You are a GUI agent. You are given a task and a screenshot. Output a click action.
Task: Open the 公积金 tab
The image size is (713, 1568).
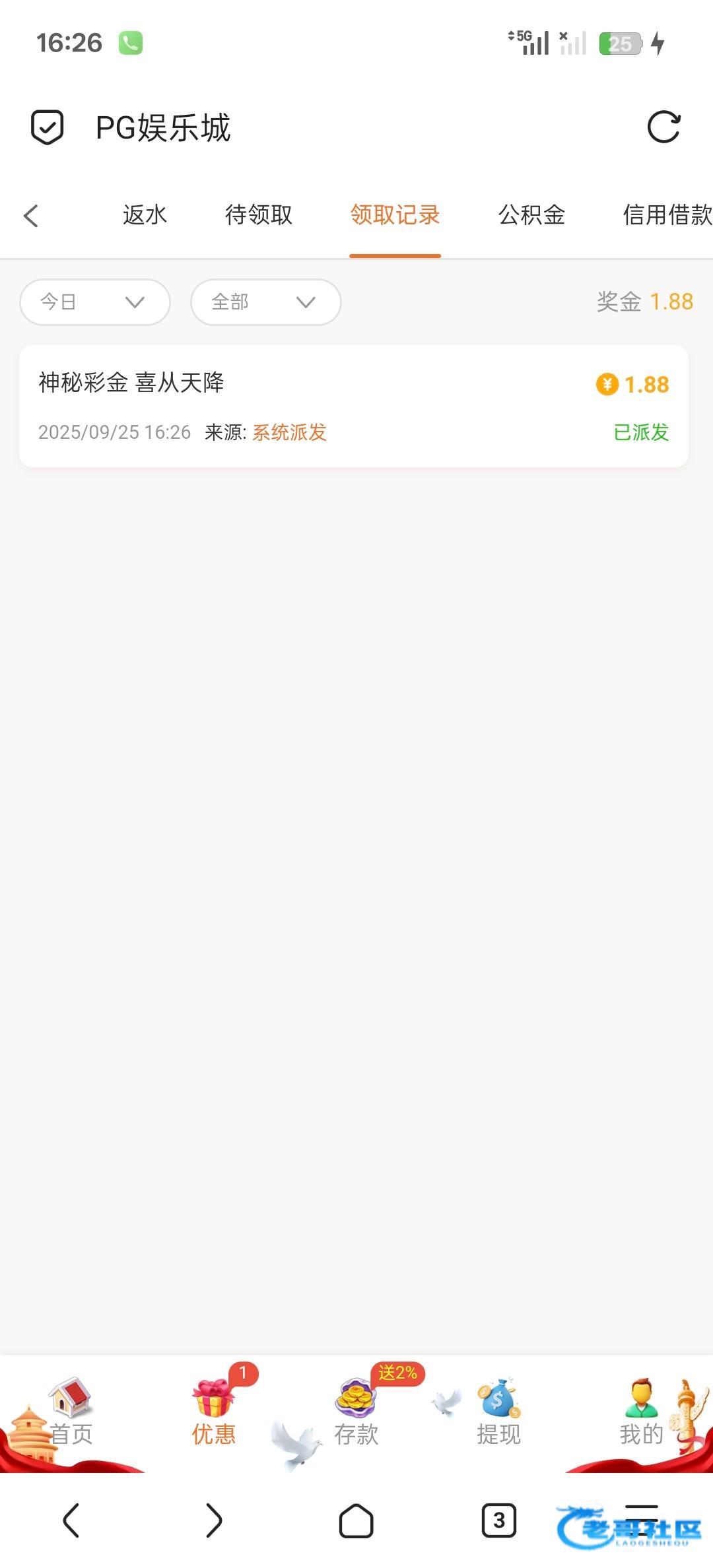pyautogui.click(x=531, y=215)
